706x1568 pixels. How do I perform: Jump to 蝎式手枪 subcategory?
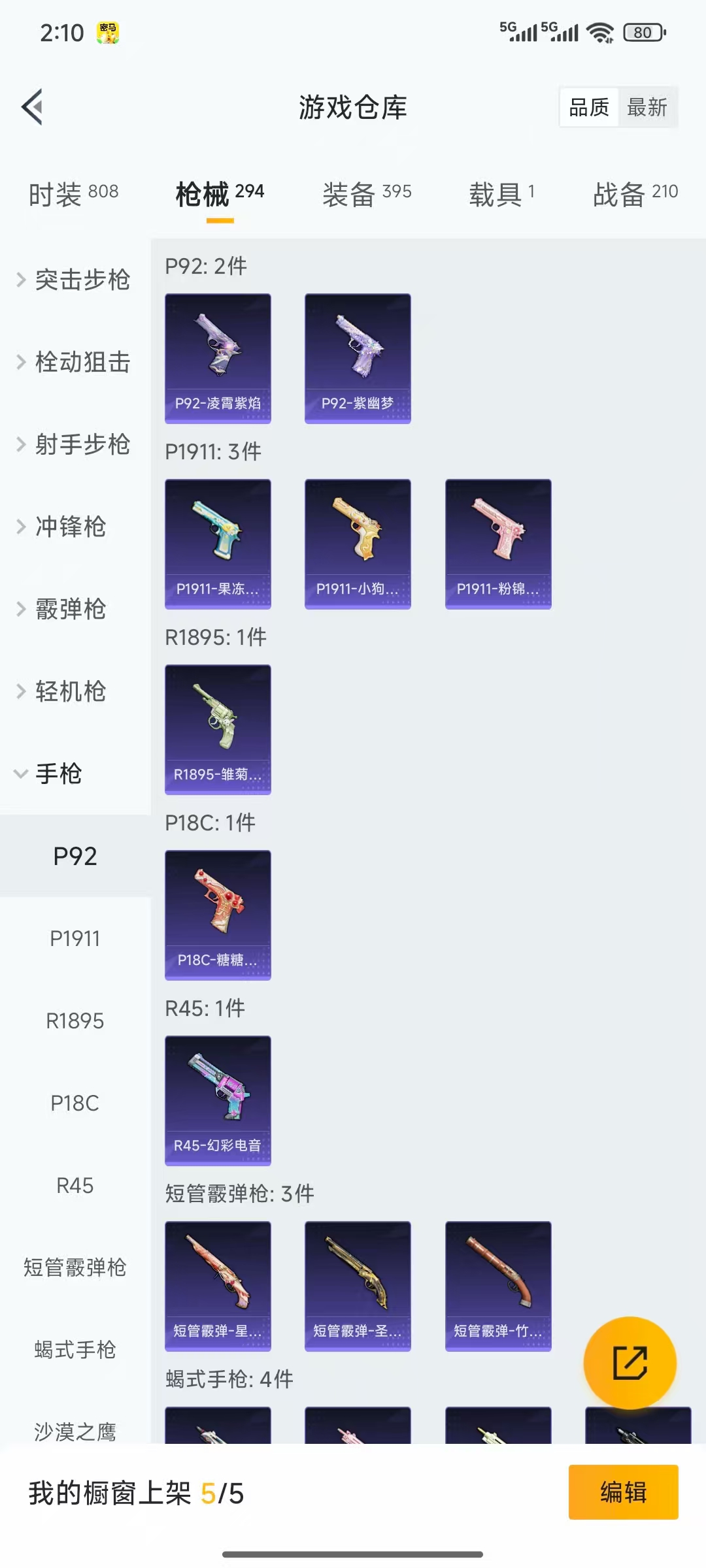[75, 1350]
